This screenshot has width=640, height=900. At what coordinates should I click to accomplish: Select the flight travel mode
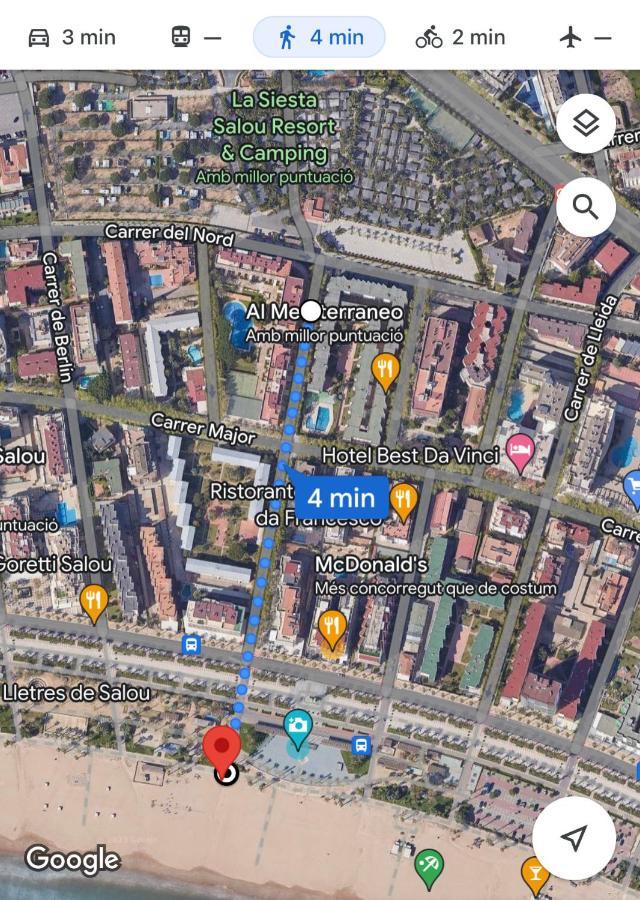[585, 37]
